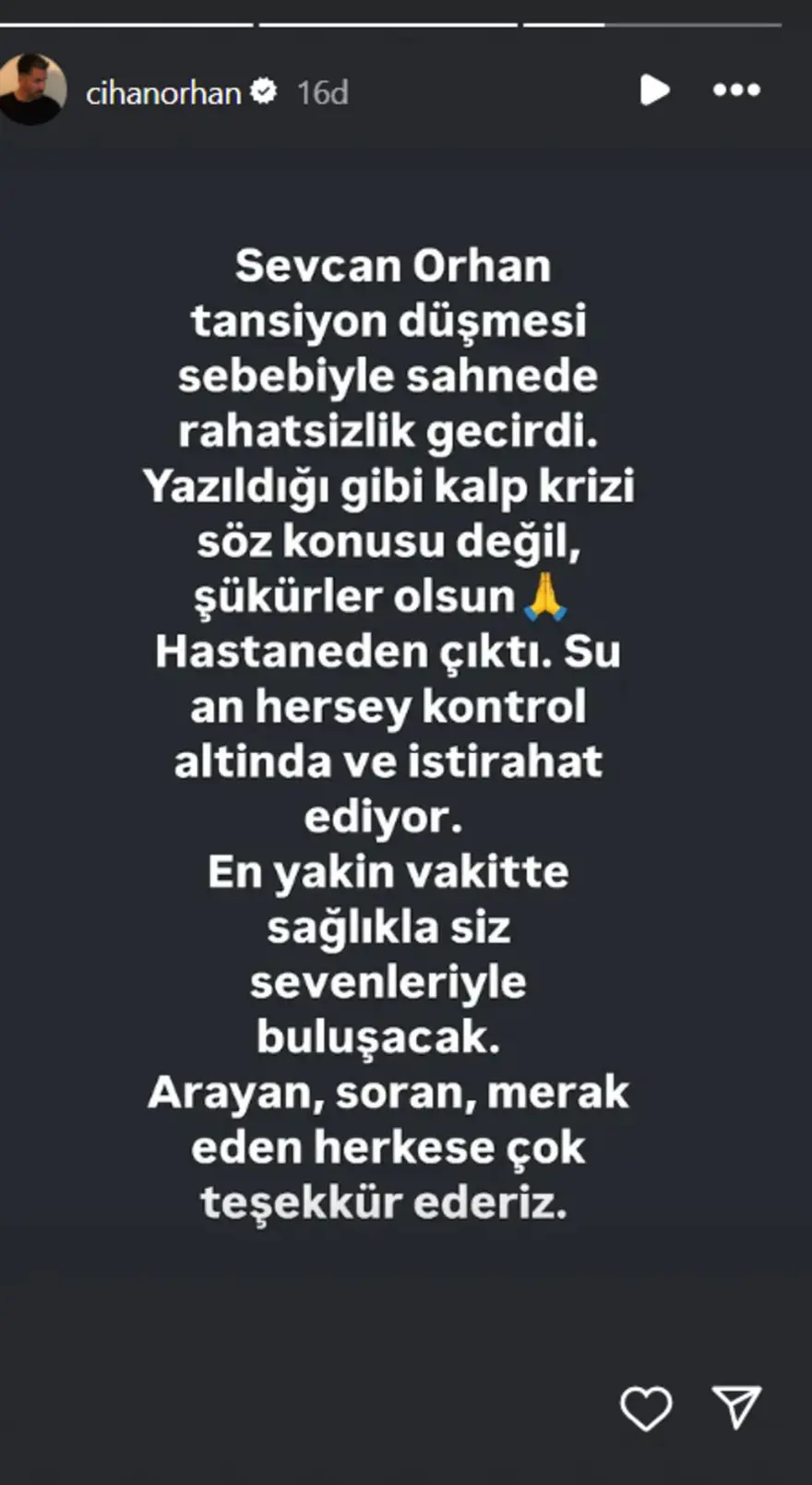The width and height of the screenshot is (812, 1485).
Task: Resume story playback
Action: [654, 90]
